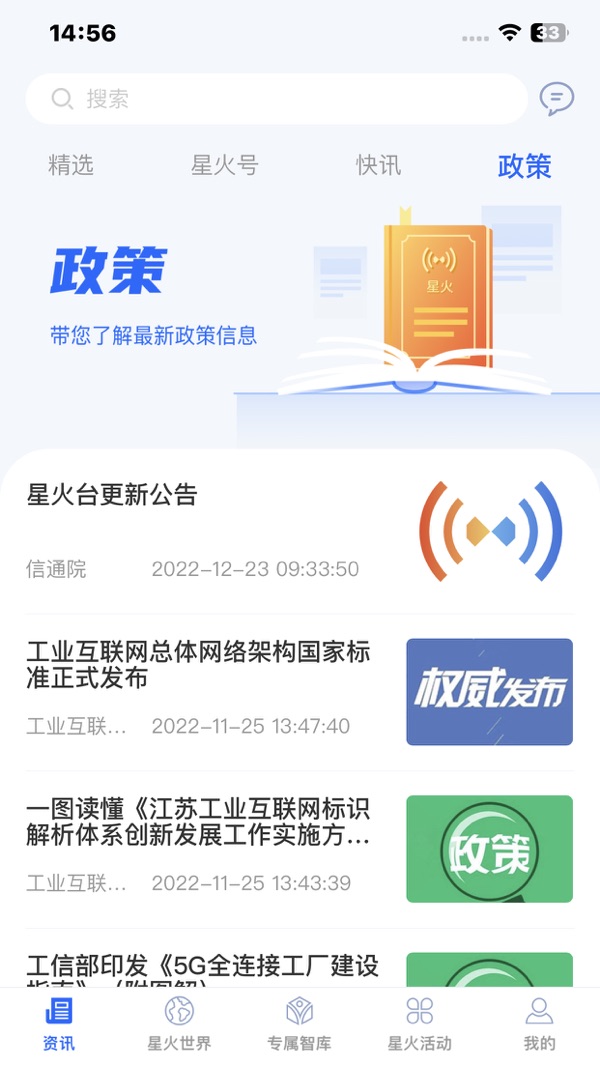This screenshot has height=1067, width=600.
Task: Switch to 星火世界 in bottom navigation
Action: tap(180, 1024)
